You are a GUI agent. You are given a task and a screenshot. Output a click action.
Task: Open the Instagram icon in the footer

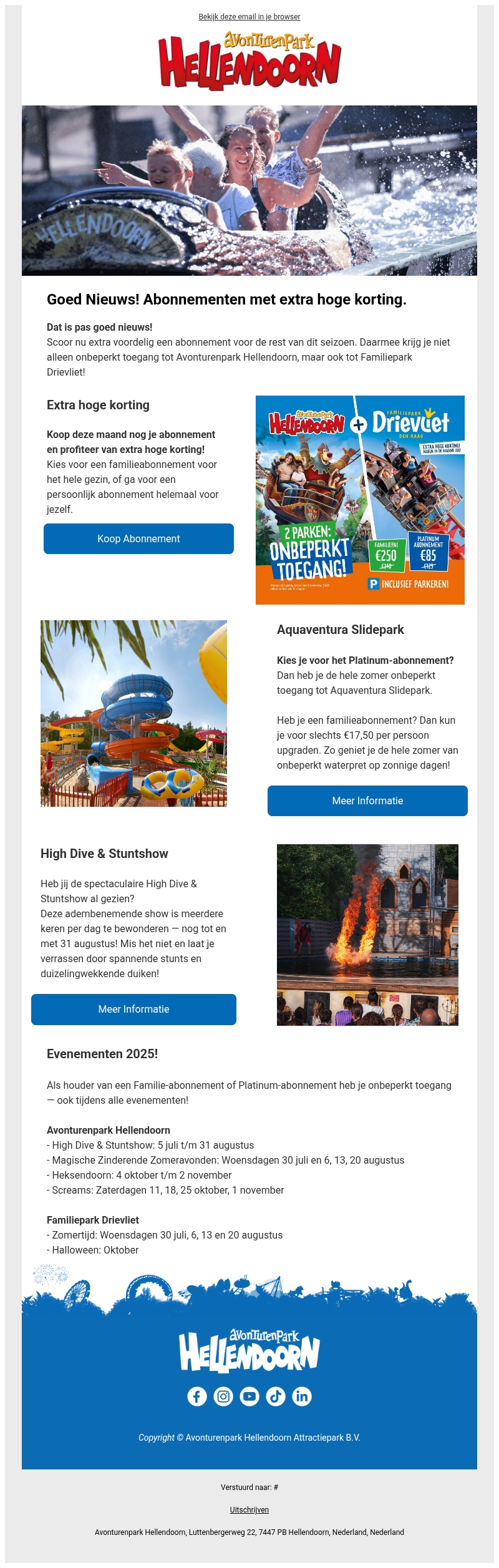click(x=223, y=1396)
